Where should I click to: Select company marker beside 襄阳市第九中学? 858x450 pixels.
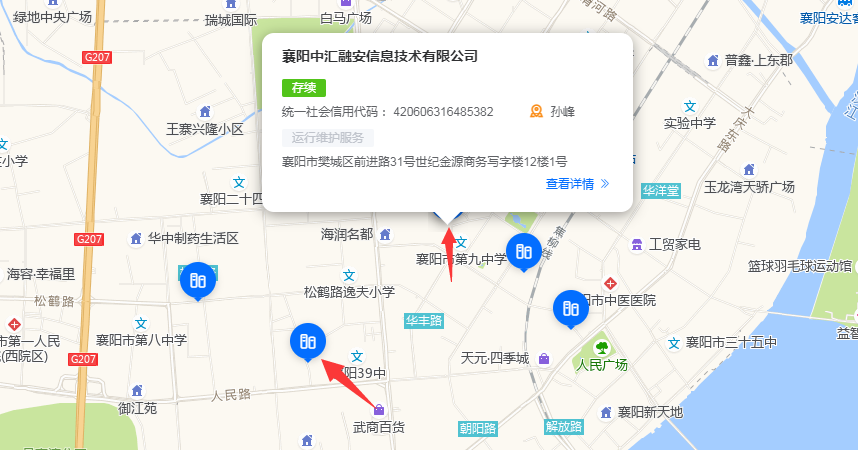pyautogui.click(x=523, y=250)
